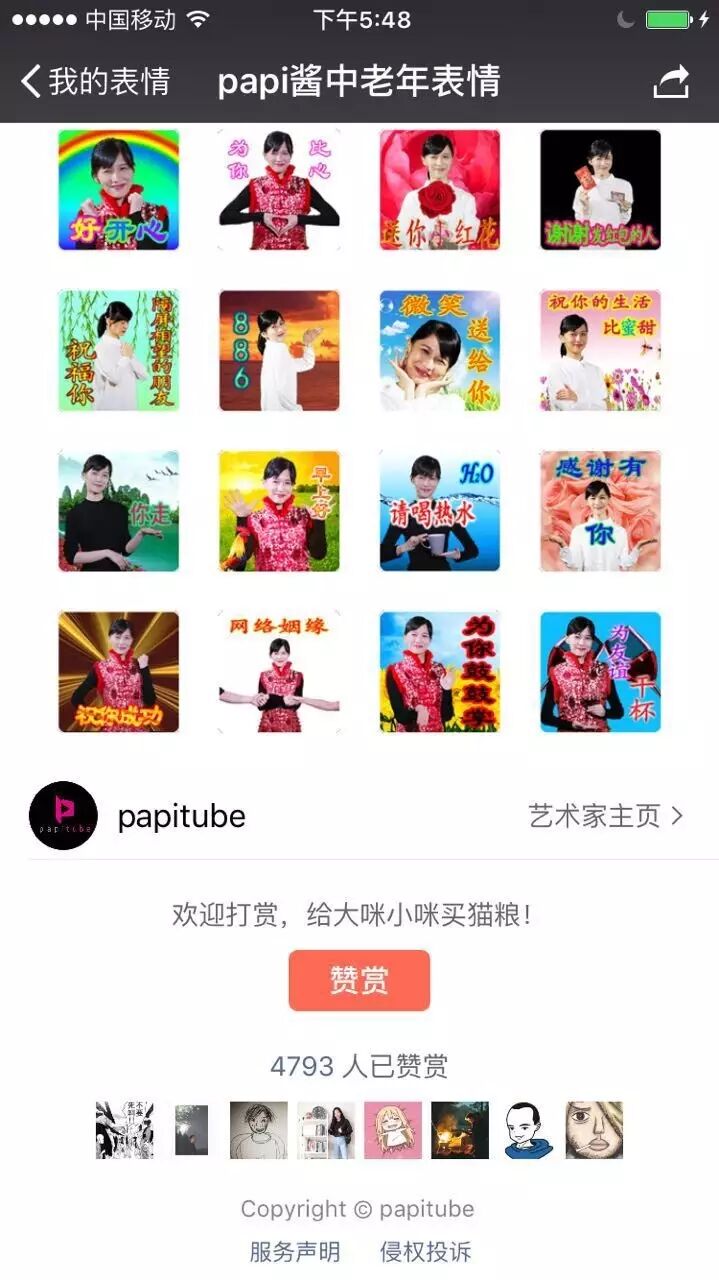The width and height of the screenshot is (719, 1280).
Task: Preview the 早上好 sticker
Action: pos(279,511)
